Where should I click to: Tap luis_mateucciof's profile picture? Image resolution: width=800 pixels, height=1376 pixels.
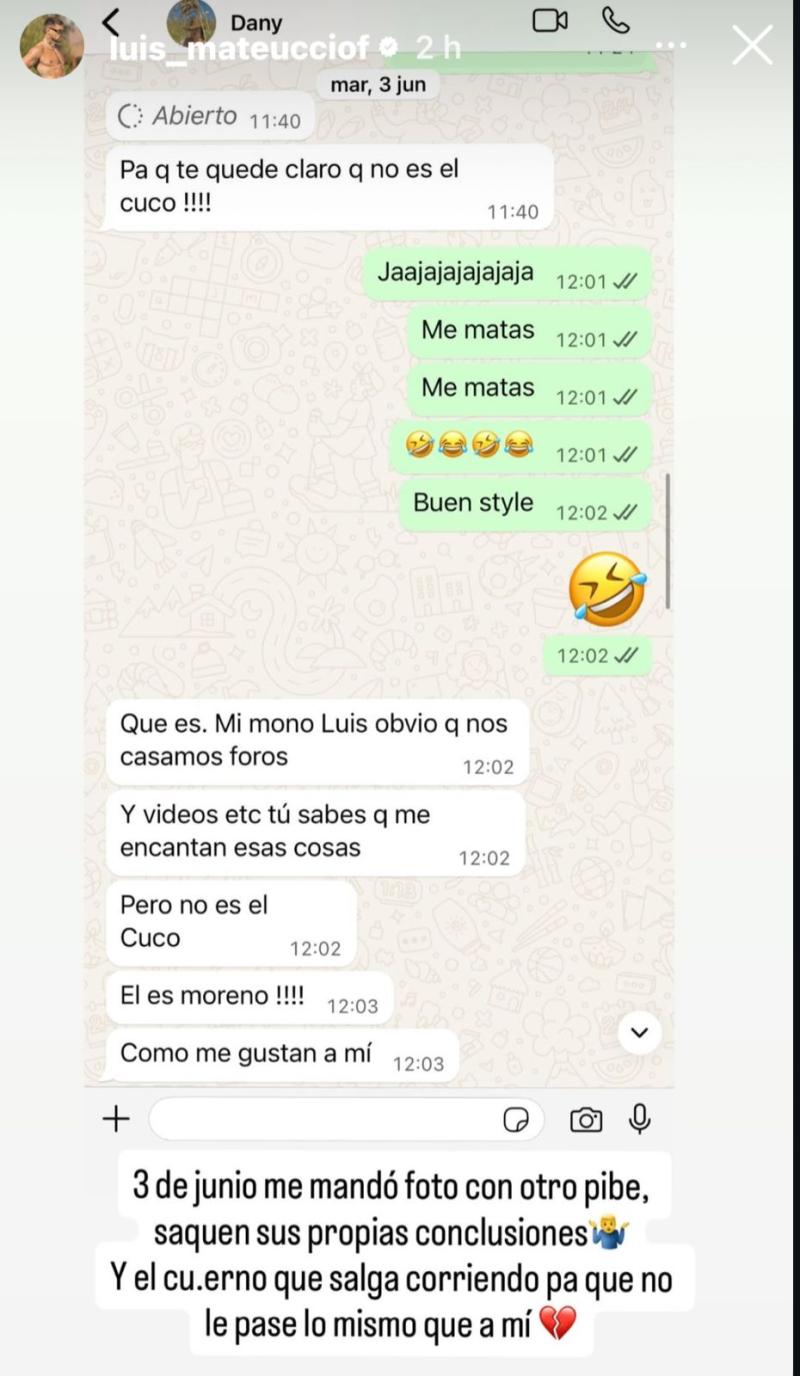[x=51, y=44]
